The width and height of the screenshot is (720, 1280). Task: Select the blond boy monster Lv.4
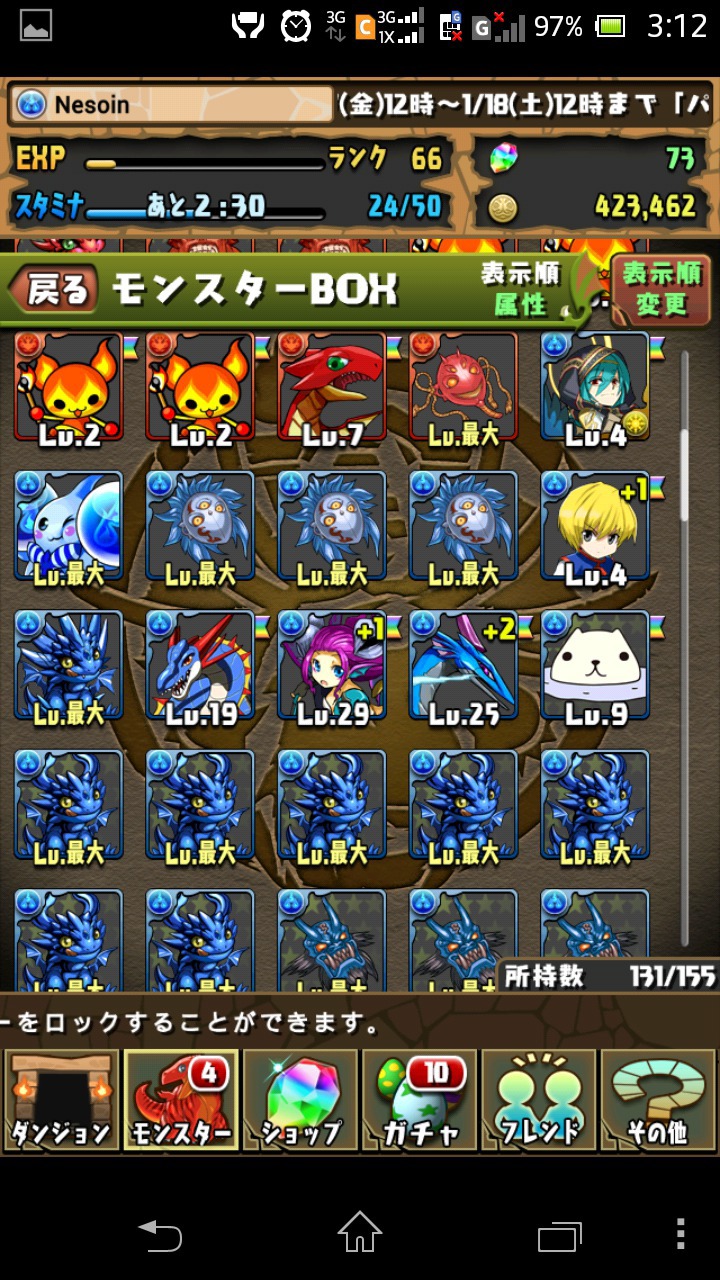[x=596, y=527]
